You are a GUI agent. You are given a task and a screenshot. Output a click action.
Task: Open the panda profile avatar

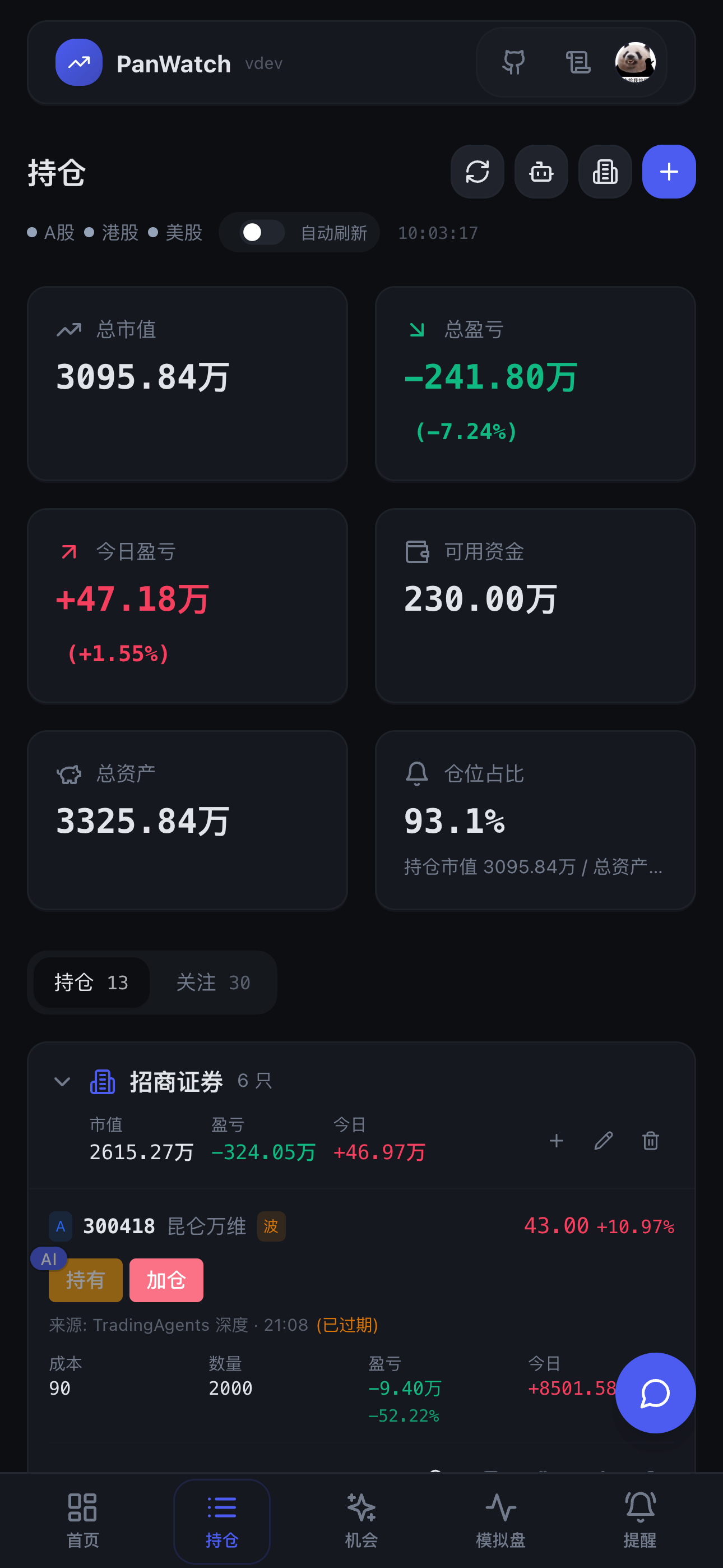(x=635, y=62)
